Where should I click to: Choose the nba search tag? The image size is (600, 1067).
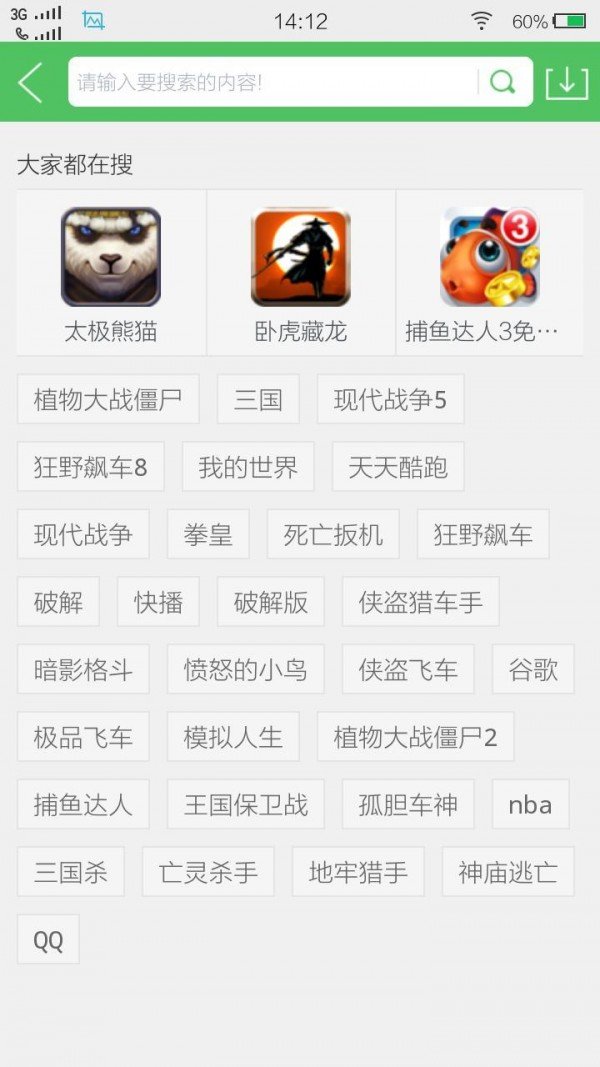[530, 804]
